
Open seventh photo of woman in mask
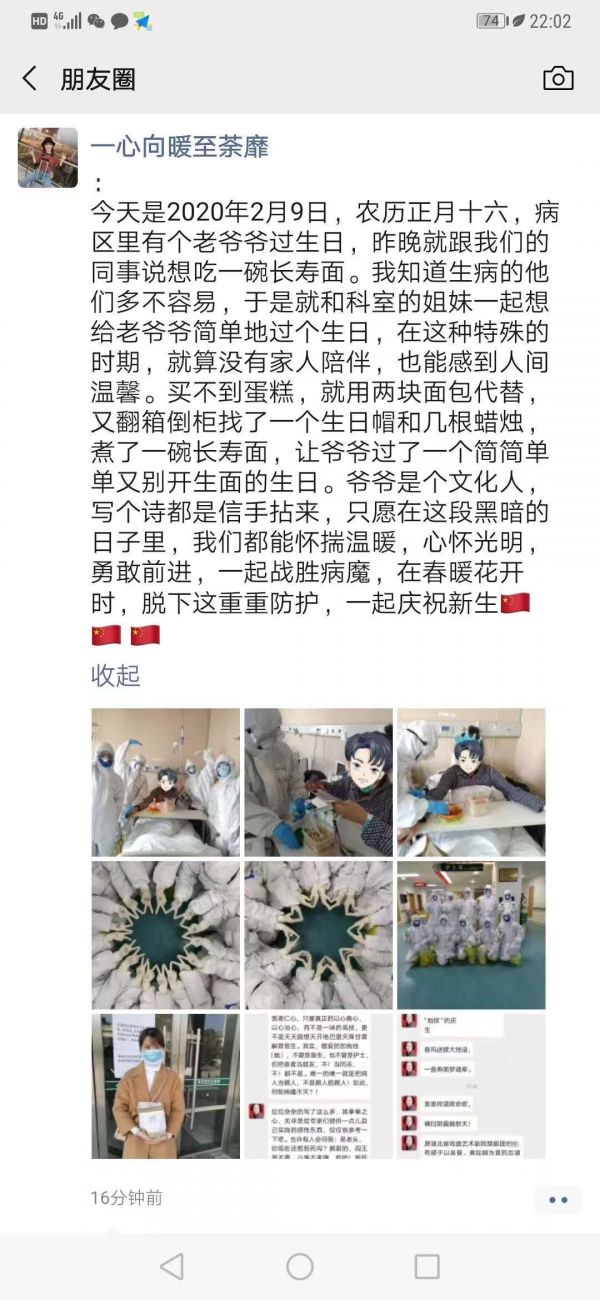click(166, 1086)
